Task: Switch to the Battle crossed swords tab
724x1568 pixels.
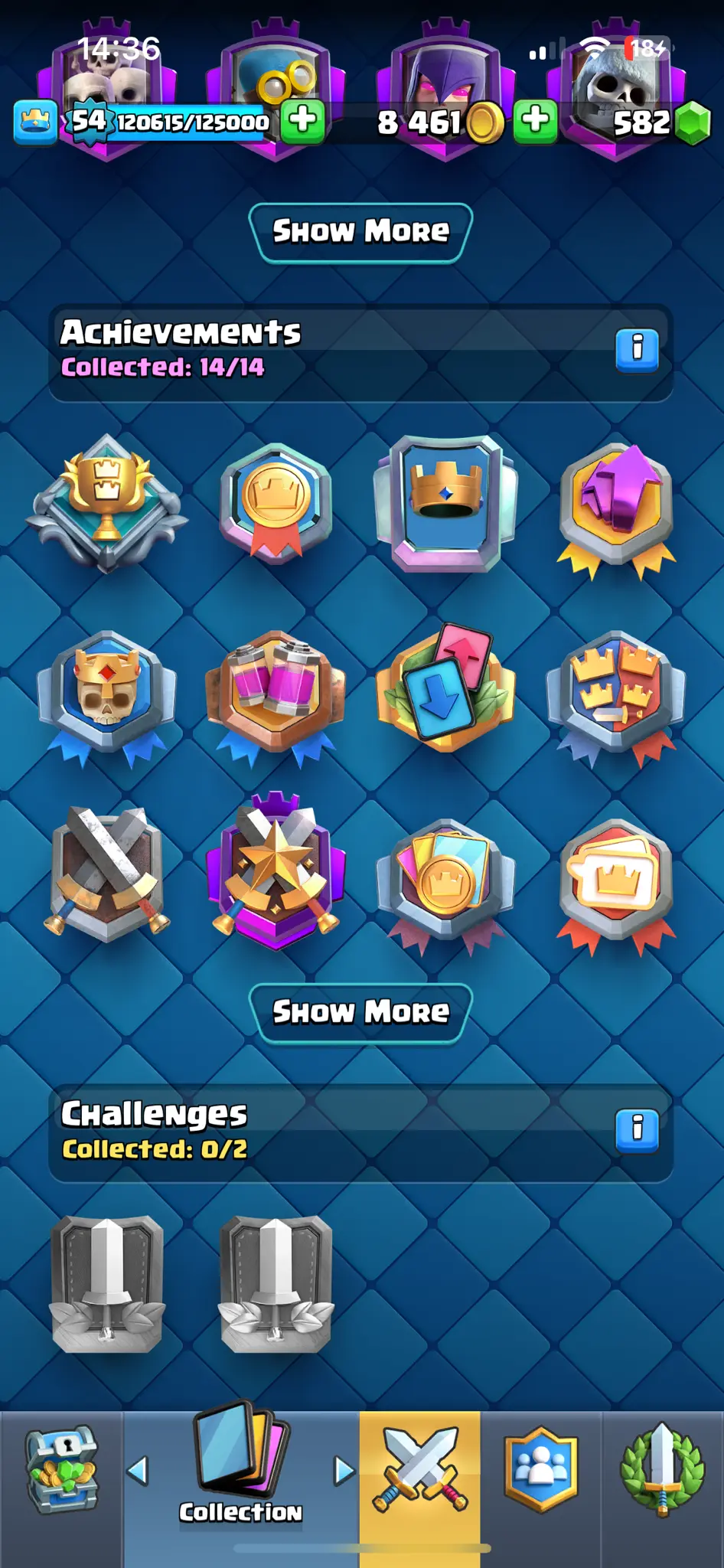Action: coord(419,1468)
